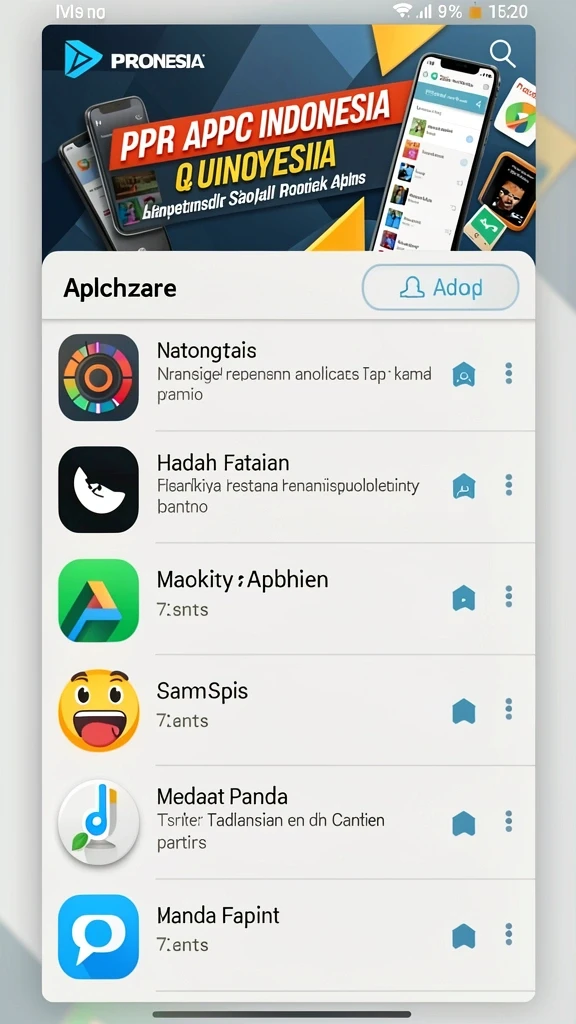Open the SamSpis emoji app row
The image size is (576, 1024).
288,711
